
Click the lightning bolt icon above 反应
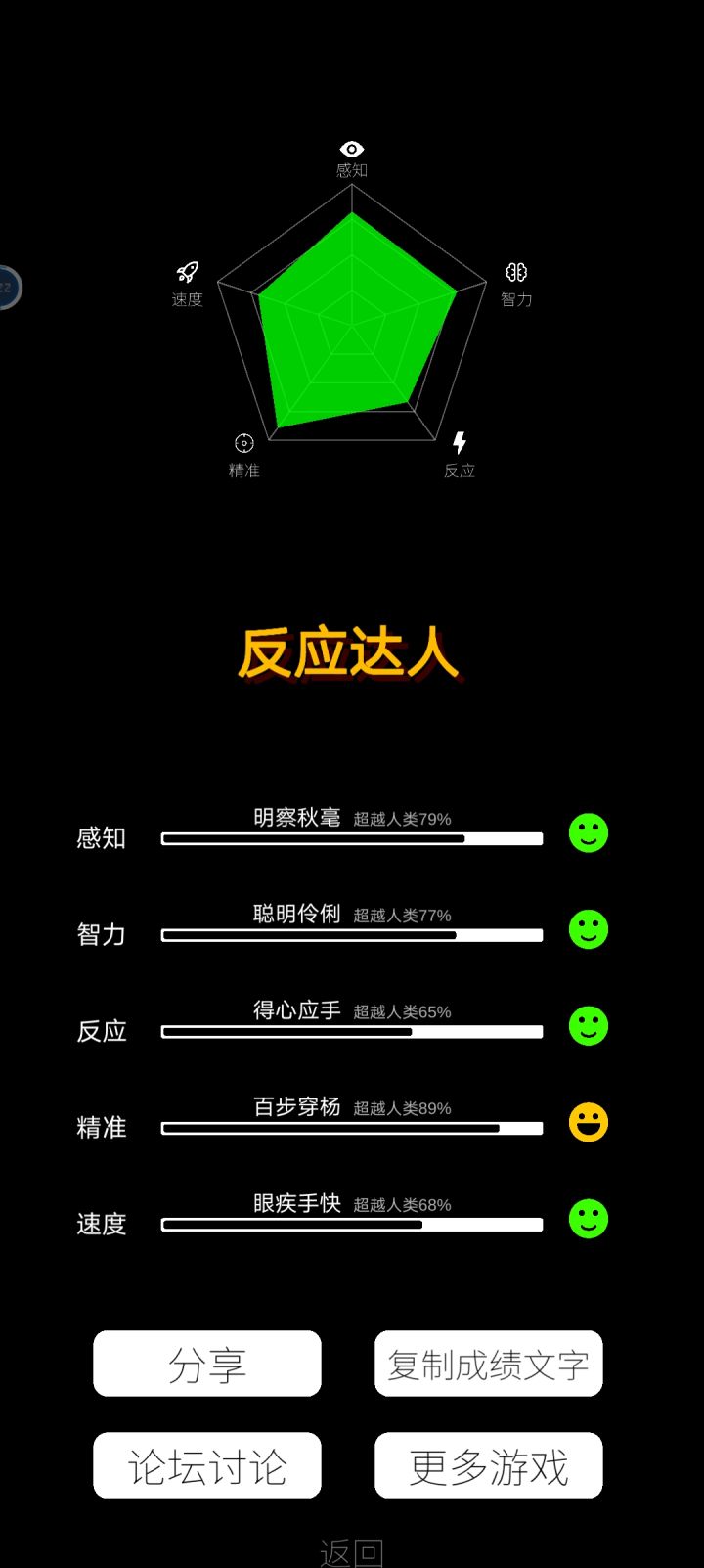click(460, 442)
